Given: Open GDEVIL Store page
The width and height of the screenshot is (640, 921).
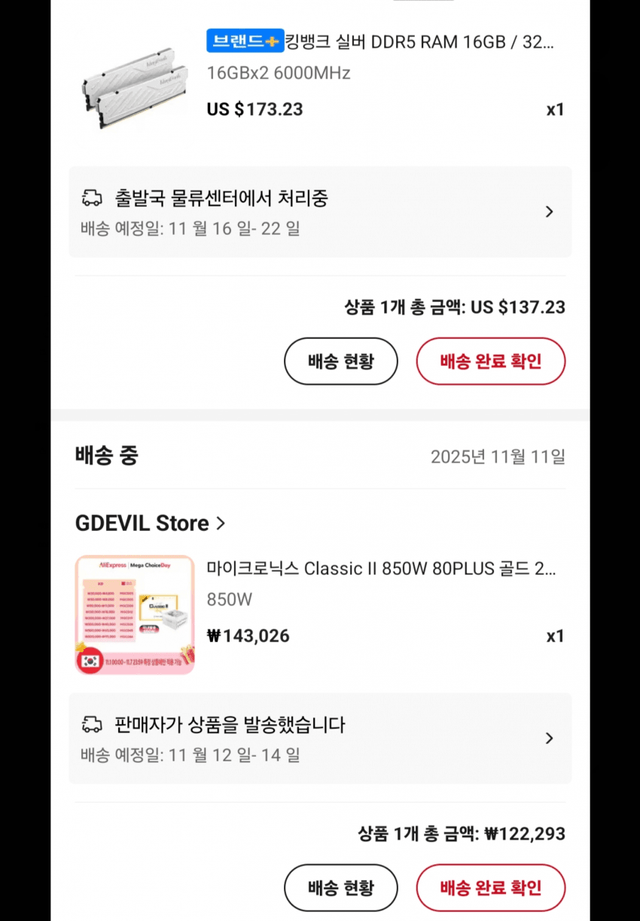Looking at the screenshot, I should (150, 523).
